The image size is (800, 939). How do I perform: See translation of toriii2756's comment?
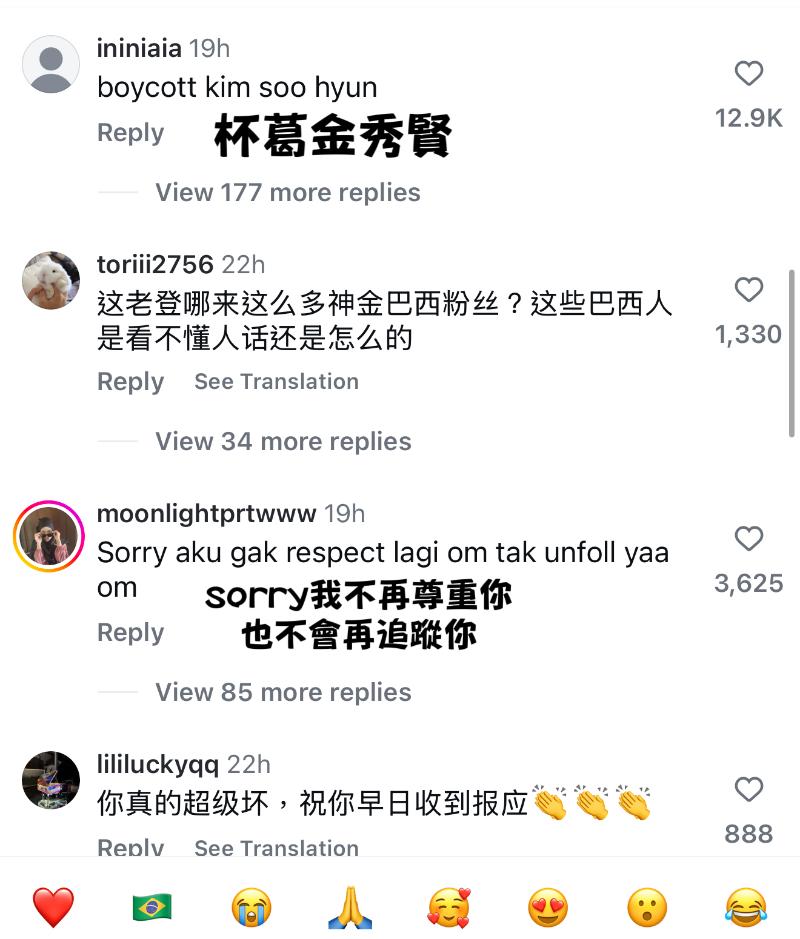coord(276,382)
